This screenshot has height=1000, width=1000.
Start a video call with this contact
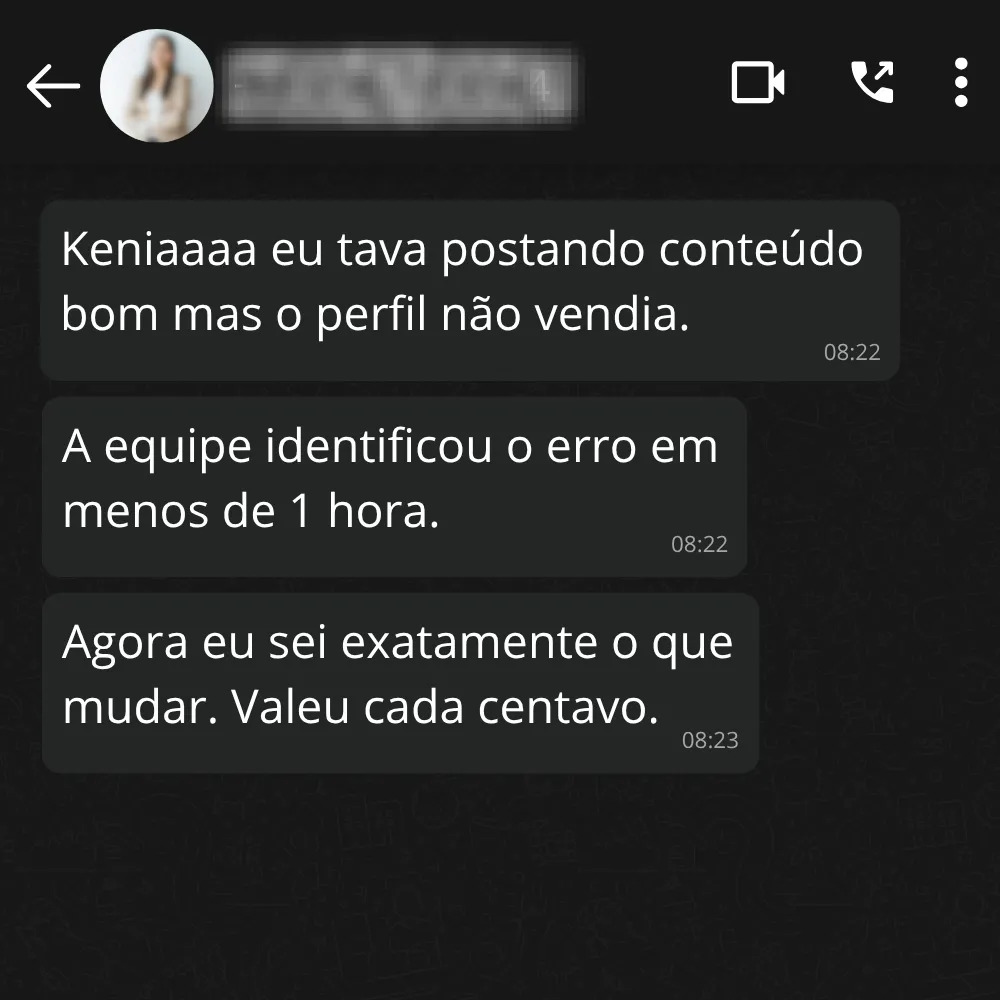758,82
